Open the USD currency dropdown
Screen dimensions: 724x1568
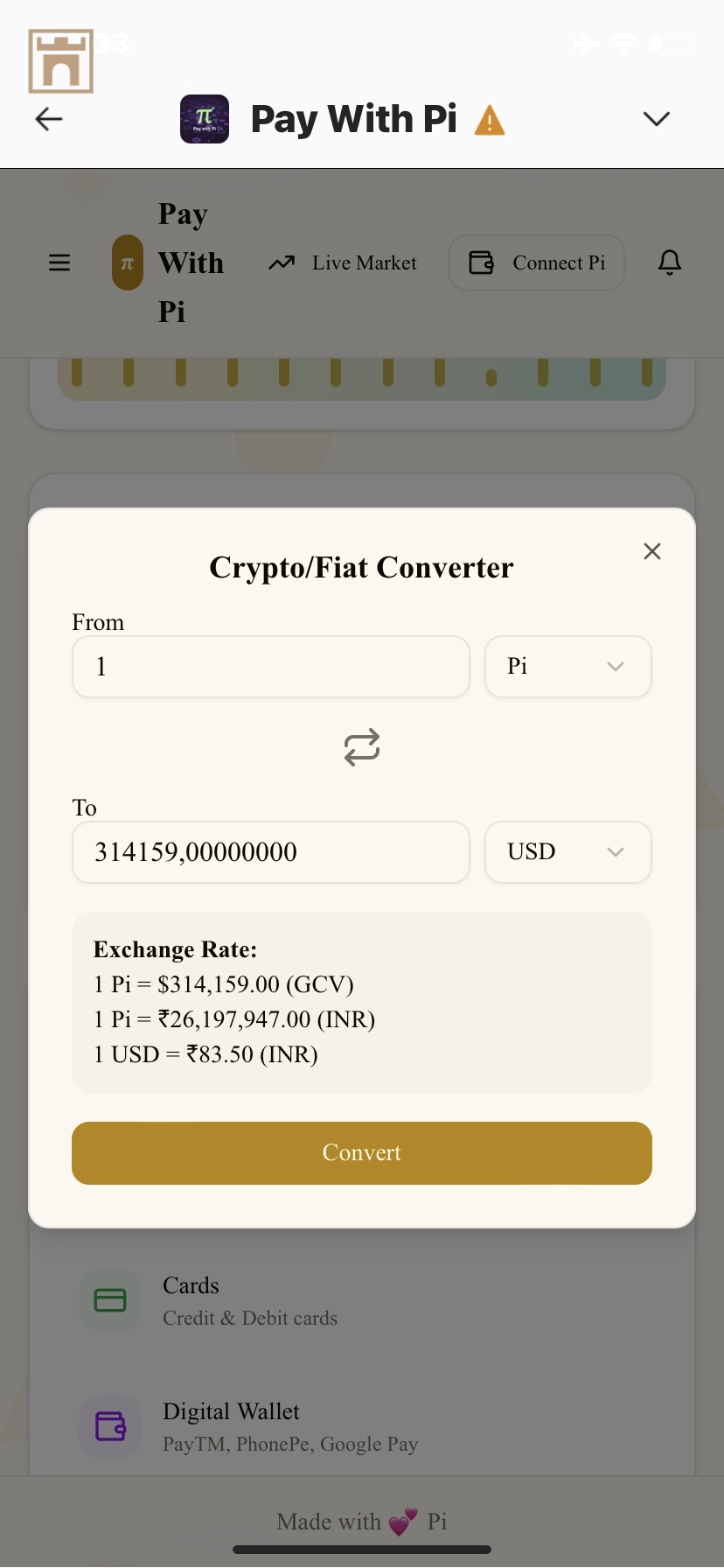[x=567, y=852]
